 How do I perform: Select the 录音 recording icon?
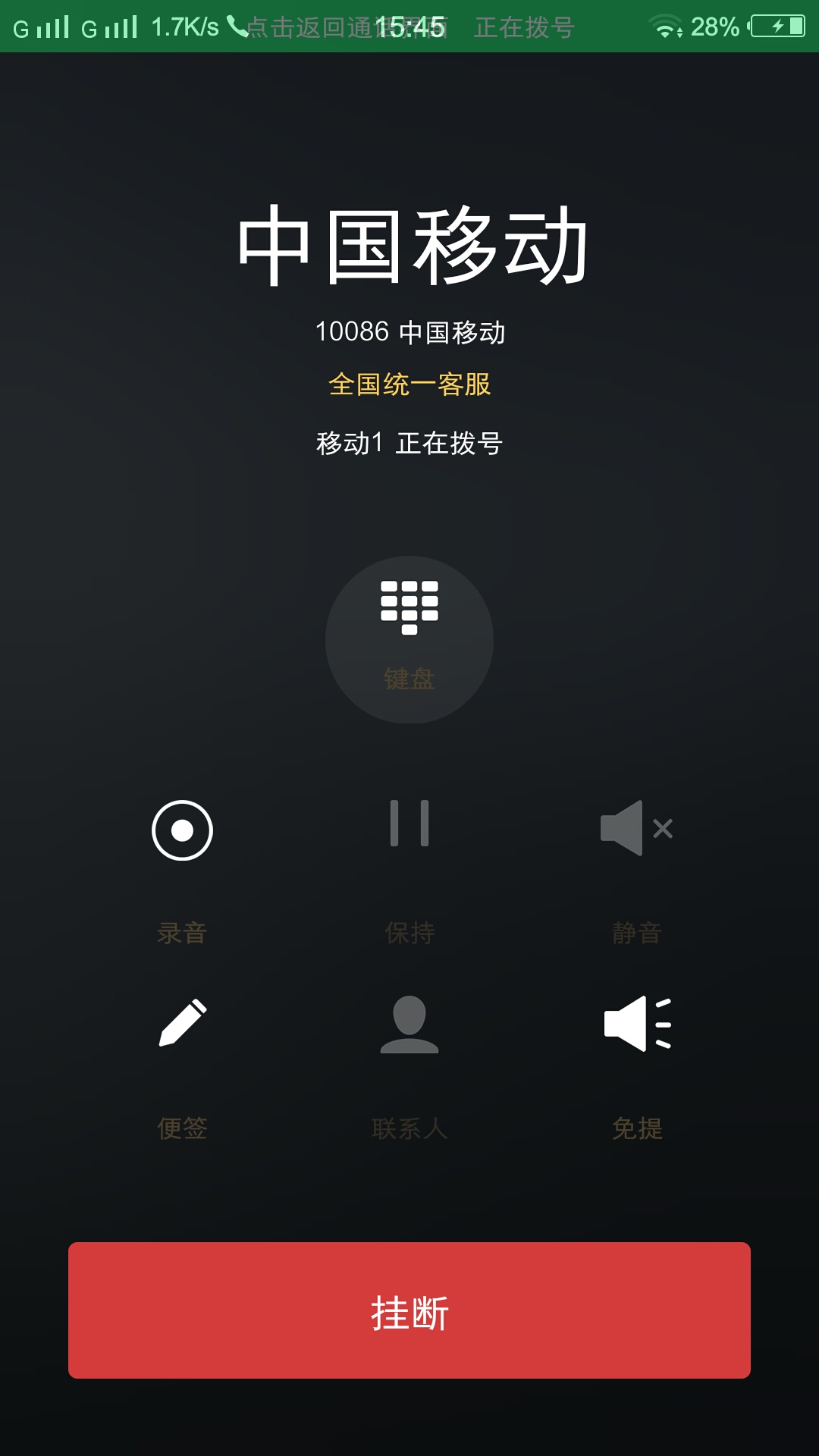click(x=182, y=830)
